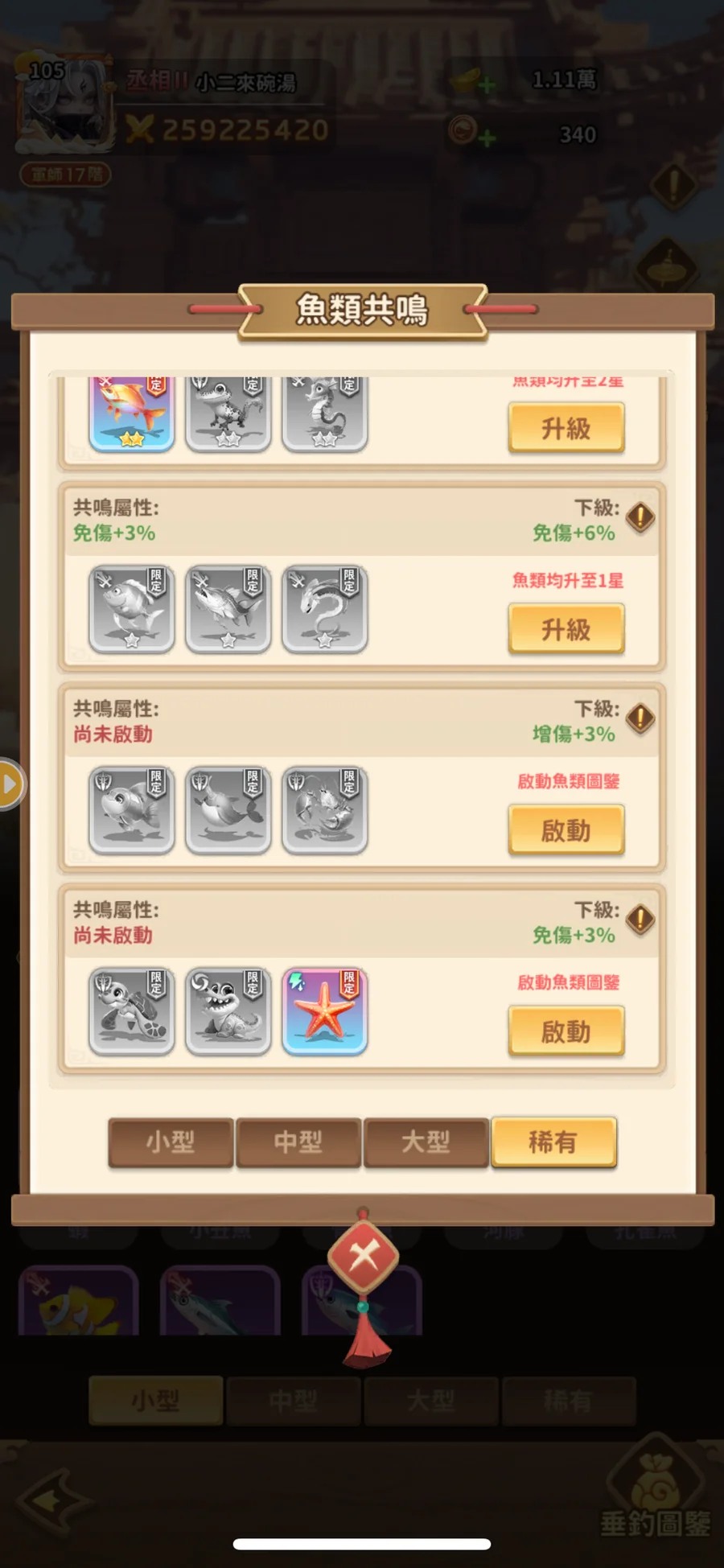Tap 啟動 in the starfish resonance row
The width and height of the screenshot is (724, 1568).
coord(566,1031)
